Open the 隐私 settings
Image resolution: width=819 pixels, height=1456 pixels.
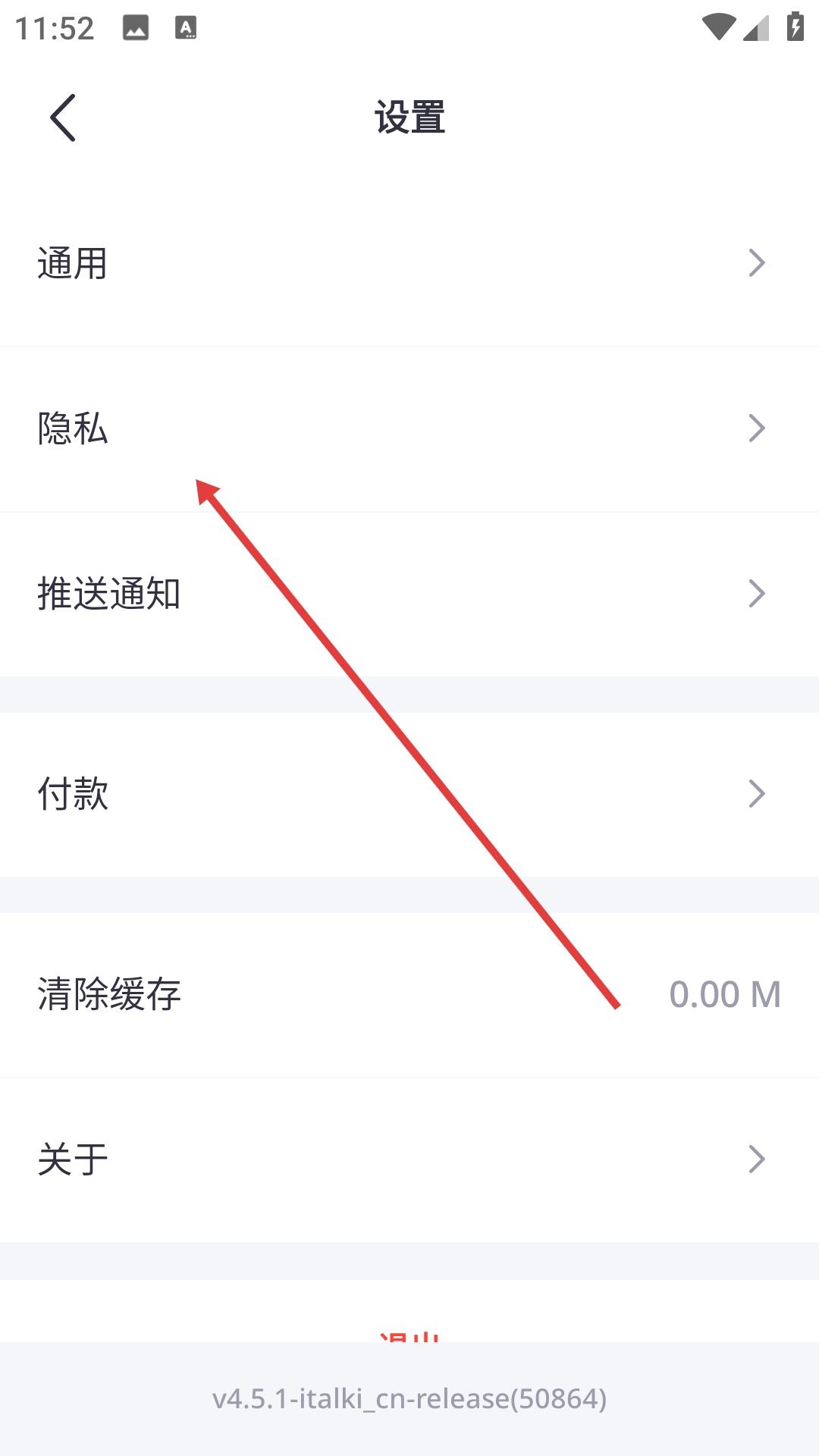[x=409, y=428]
